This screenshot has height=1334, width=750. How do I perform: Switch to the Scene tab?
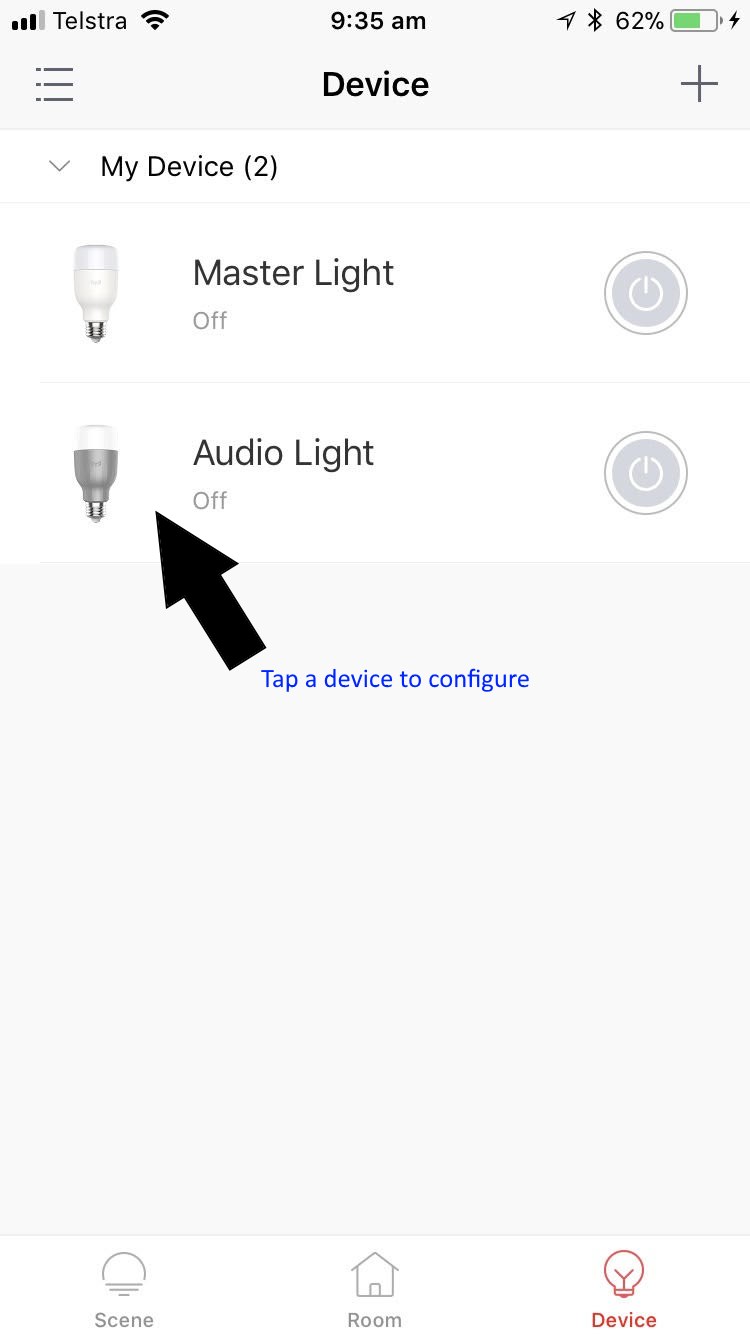point(124,1290)
